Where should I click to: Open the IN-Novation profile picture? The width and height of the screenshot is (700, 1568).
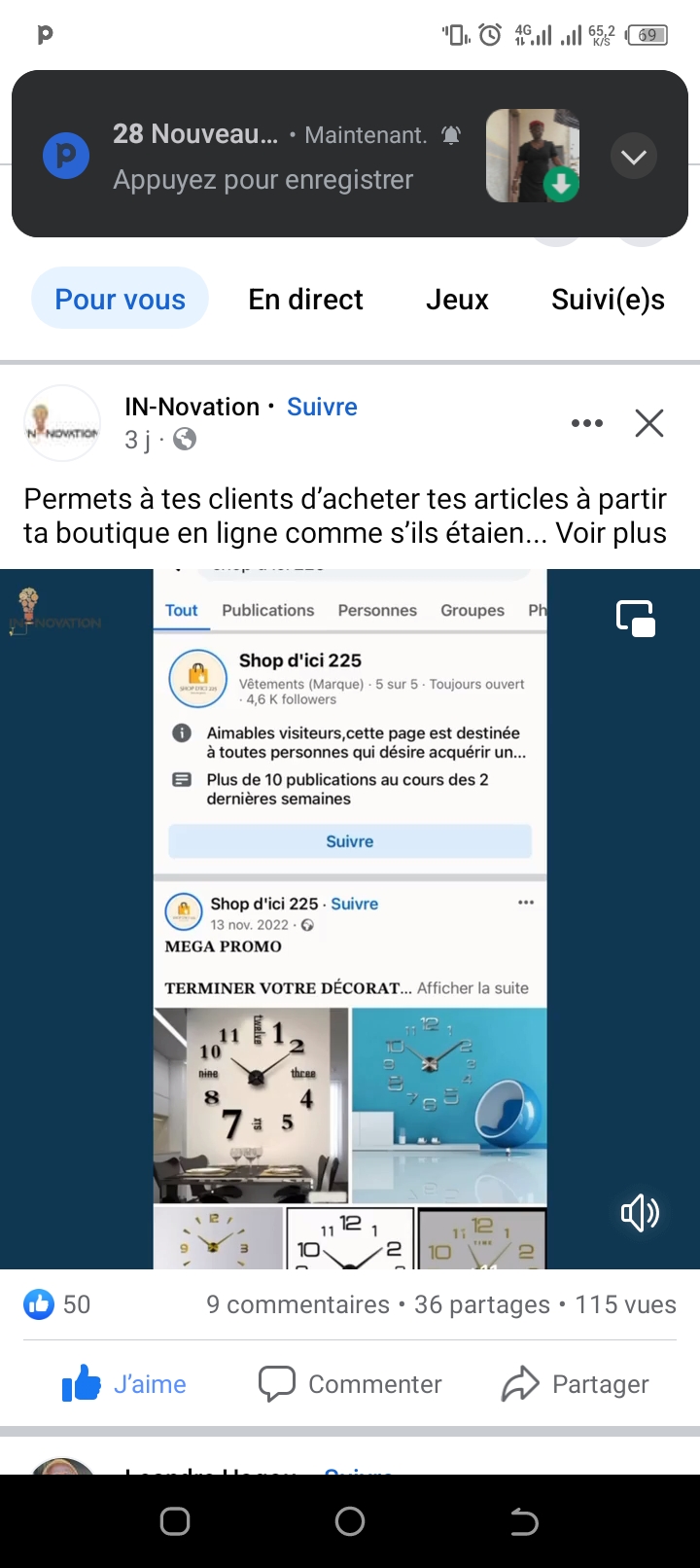[x=62, y=423]
